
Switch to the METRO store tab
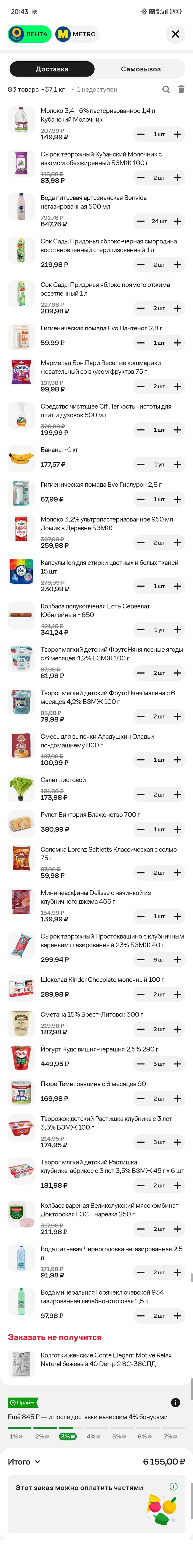[76, 34]
